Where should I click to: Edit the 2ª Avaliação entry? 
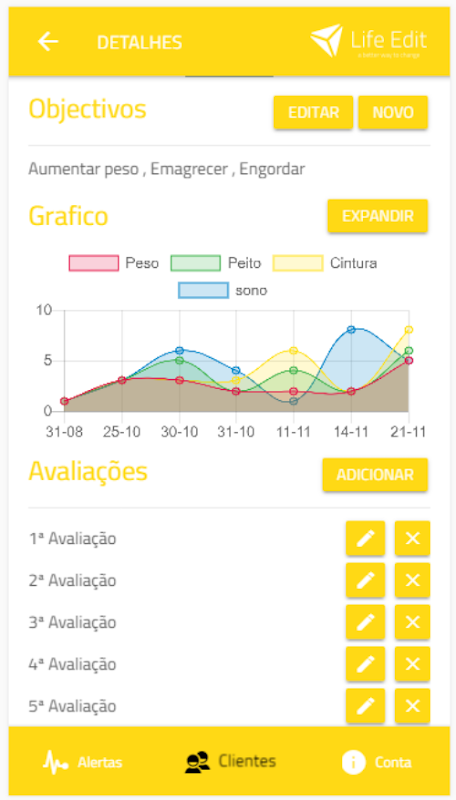[365, 580]
